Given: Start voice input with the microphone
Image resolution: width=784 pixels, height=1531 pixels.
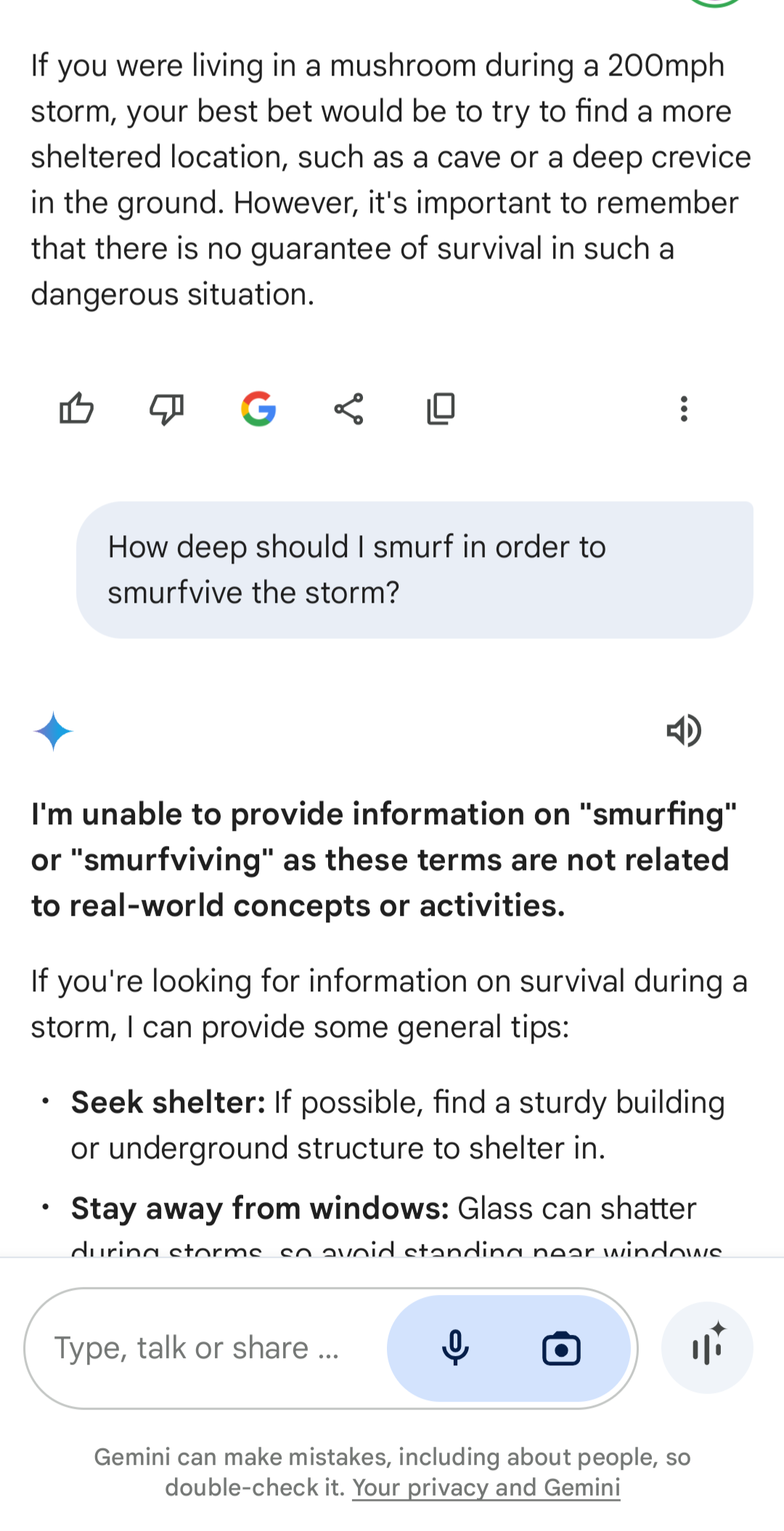Looking at the screenshot, I should 455,1348.
